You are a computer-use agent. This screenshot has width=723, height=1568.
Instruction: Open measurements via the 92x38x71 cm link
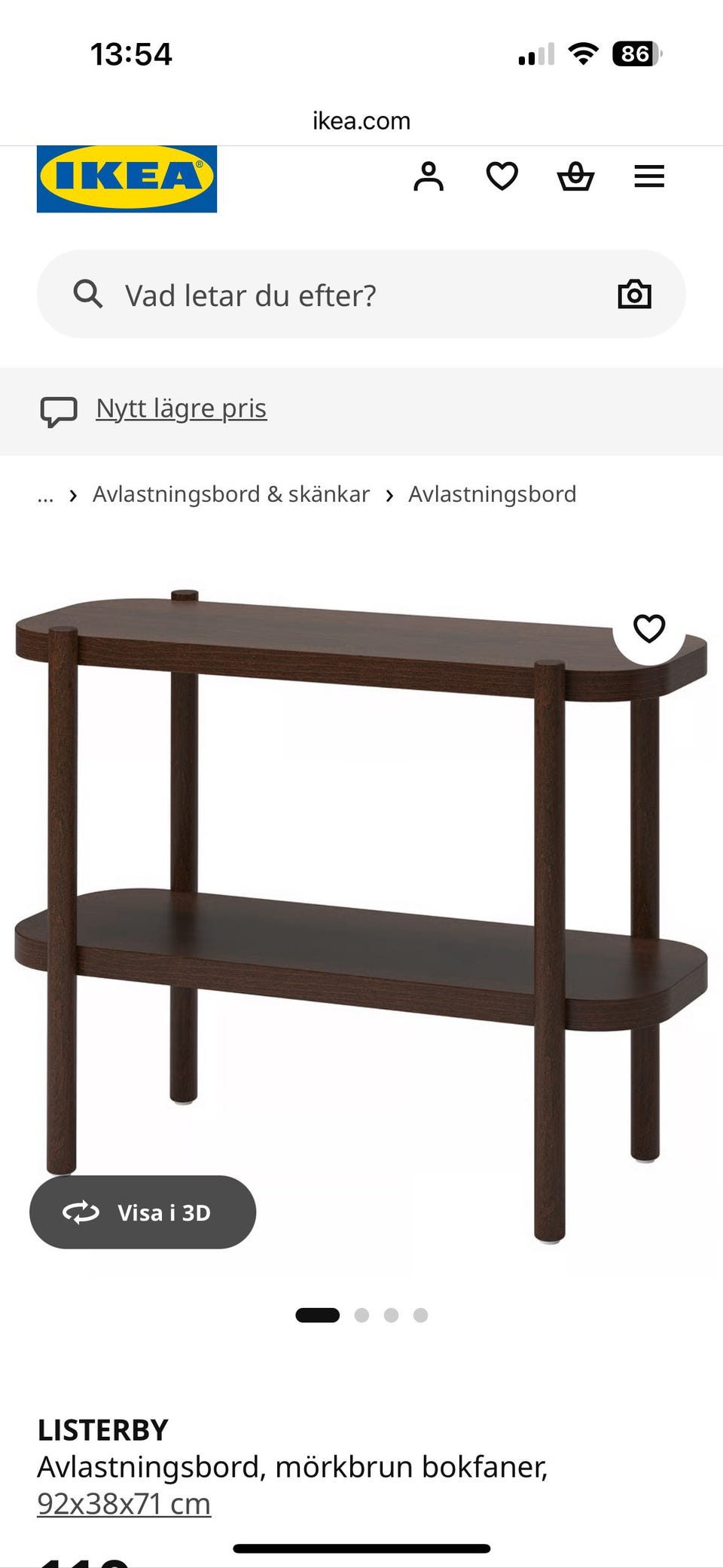click(x=123, y=1502)
